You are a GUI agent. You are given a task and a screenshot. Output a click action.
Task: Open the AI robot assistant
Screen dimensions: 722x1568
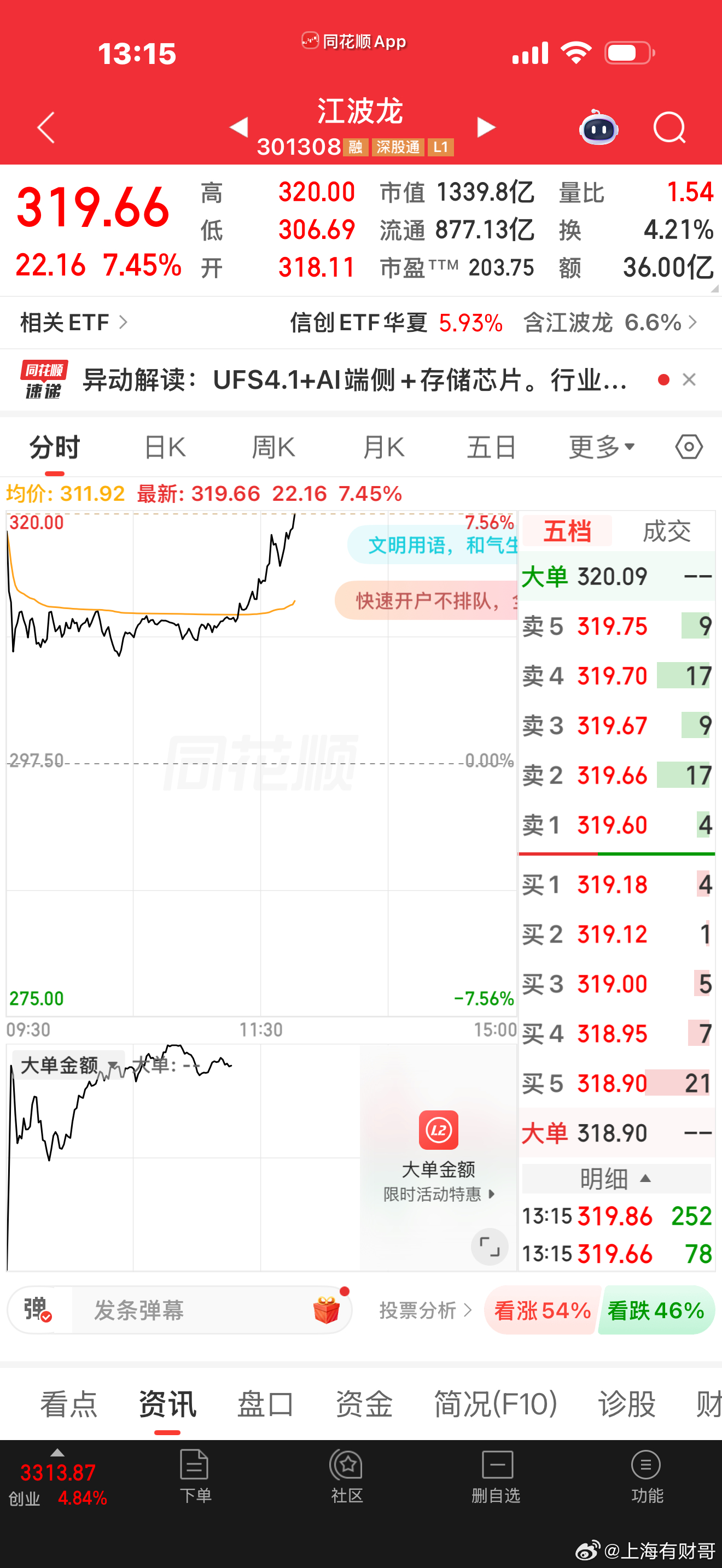click(x=598, y=128)
